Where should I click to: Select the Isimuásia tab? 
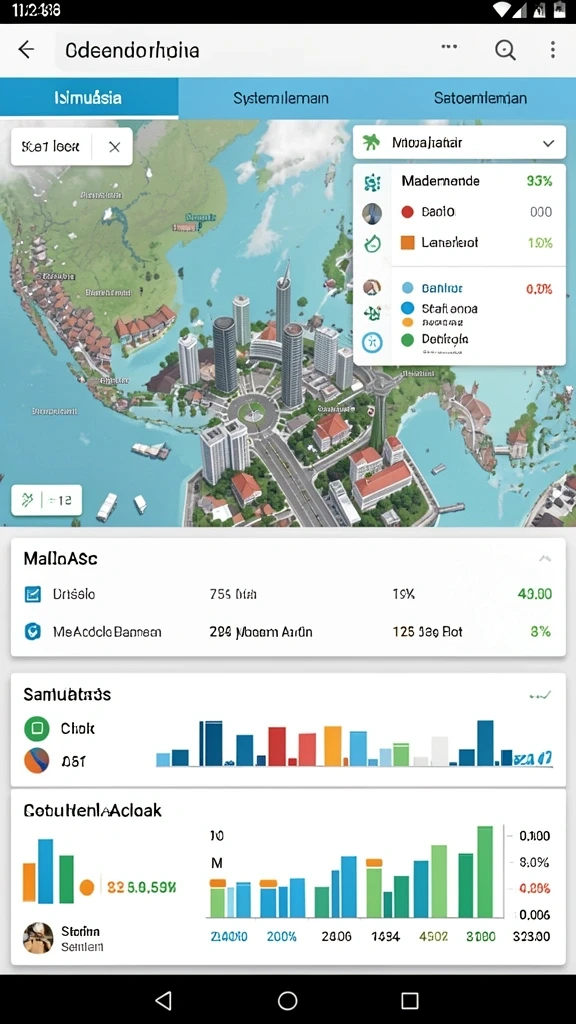coord(89,98)
